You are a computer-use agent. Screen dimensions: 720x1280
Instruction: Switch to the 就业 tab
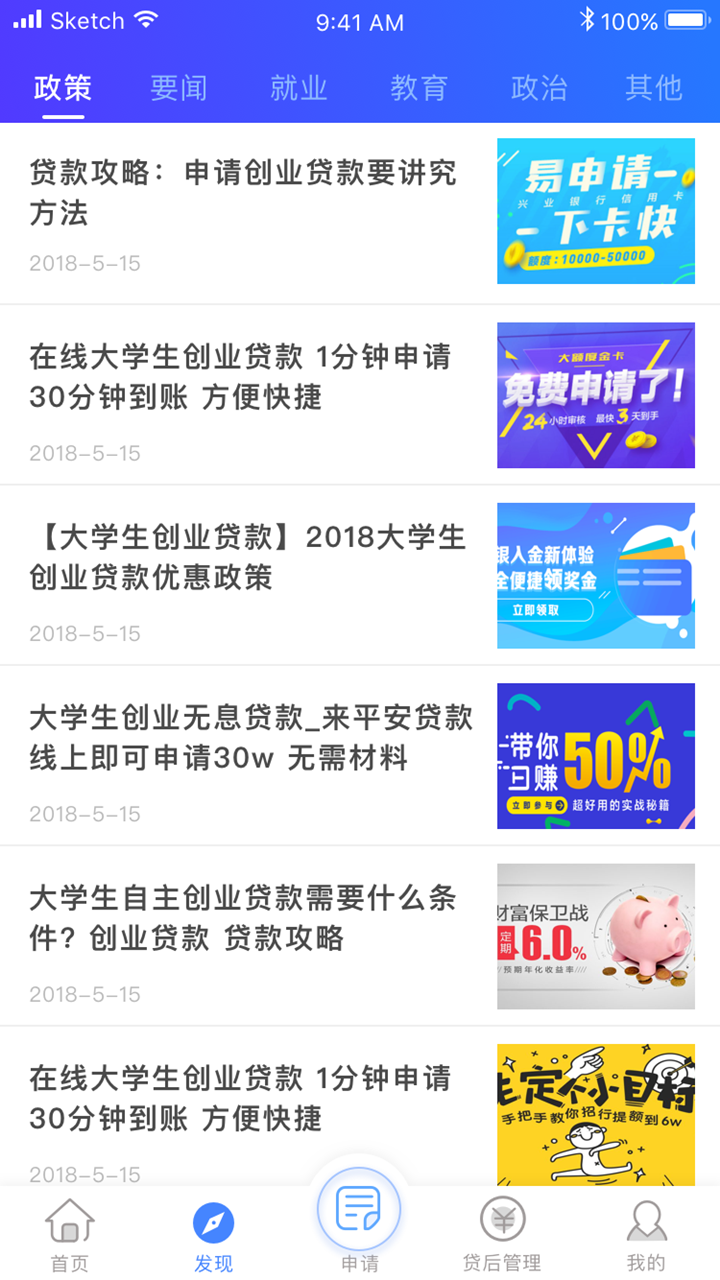[299, 88]
